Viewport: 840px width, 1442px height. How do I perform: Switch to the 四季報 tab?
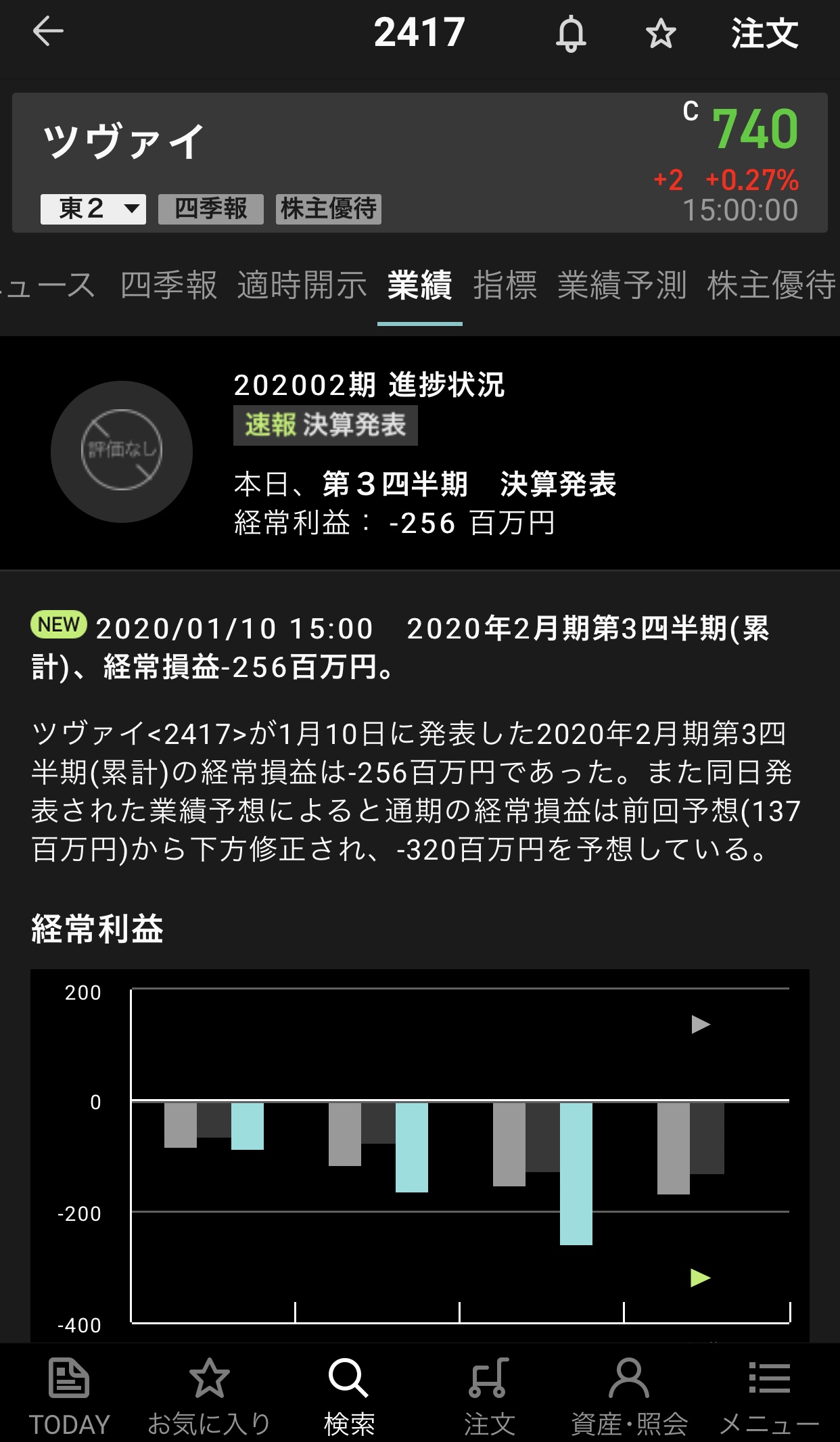[x=168, y=285]
